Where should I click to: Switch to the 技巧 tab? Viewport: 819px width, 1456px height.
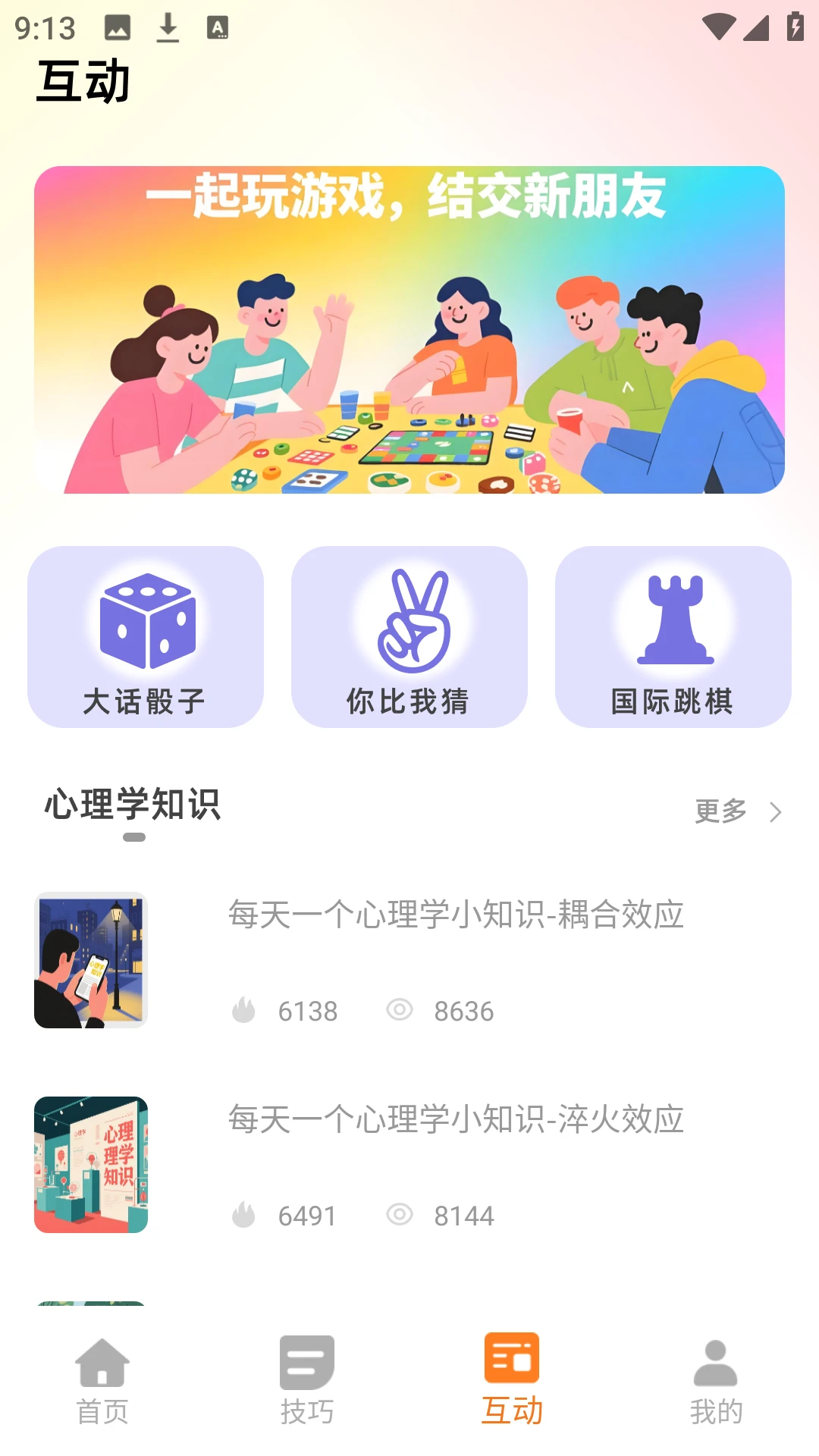pyautogui.click(x=307, y=1380)
